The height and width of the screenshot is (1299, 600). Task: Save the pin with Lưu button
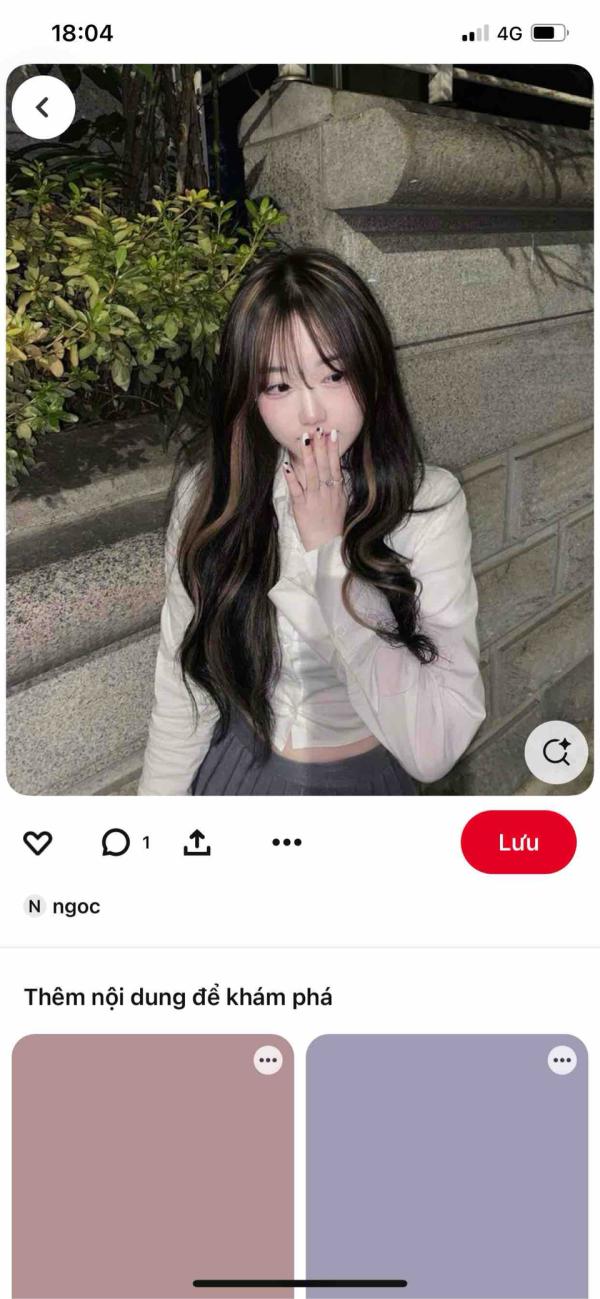click(518, 842)
